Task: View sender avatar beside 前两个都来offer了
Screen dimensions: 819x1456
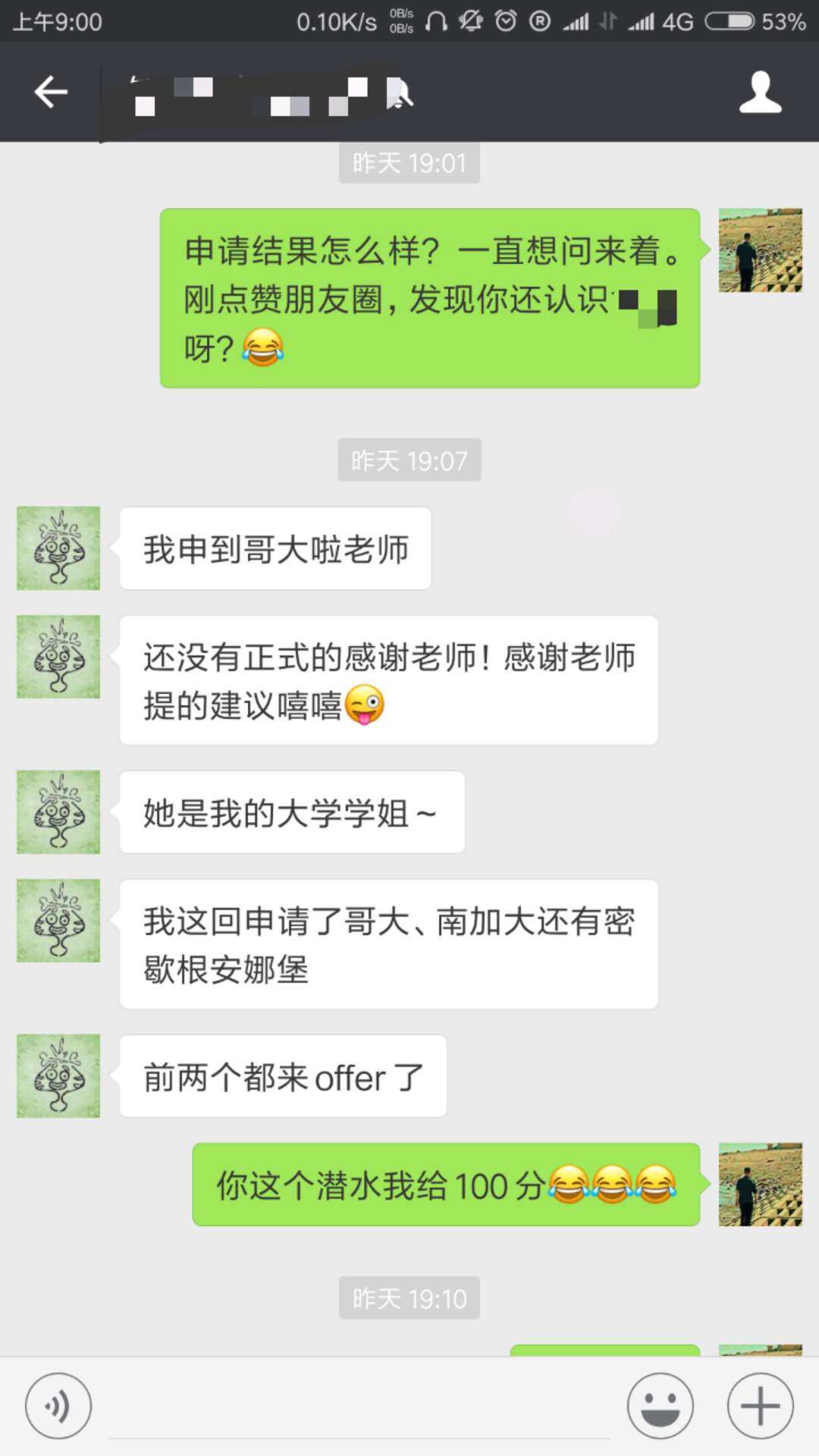Action: point(58,1076)
